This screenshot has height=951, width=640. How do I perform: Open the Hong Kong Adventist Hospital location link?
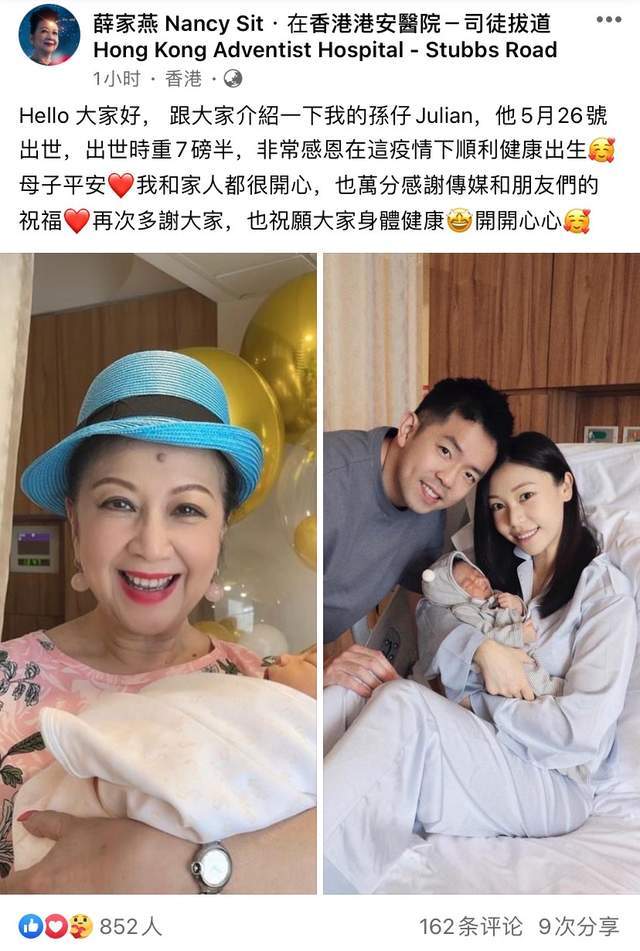click(x=325, y=49)
